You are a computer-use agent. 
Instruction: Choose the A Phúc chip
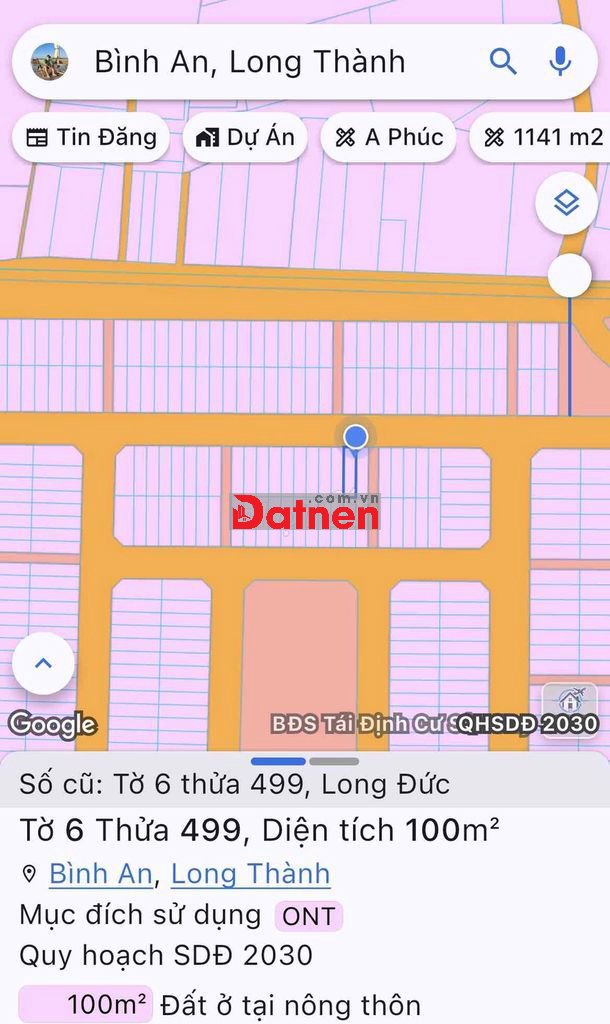click(x=389, y=138)
